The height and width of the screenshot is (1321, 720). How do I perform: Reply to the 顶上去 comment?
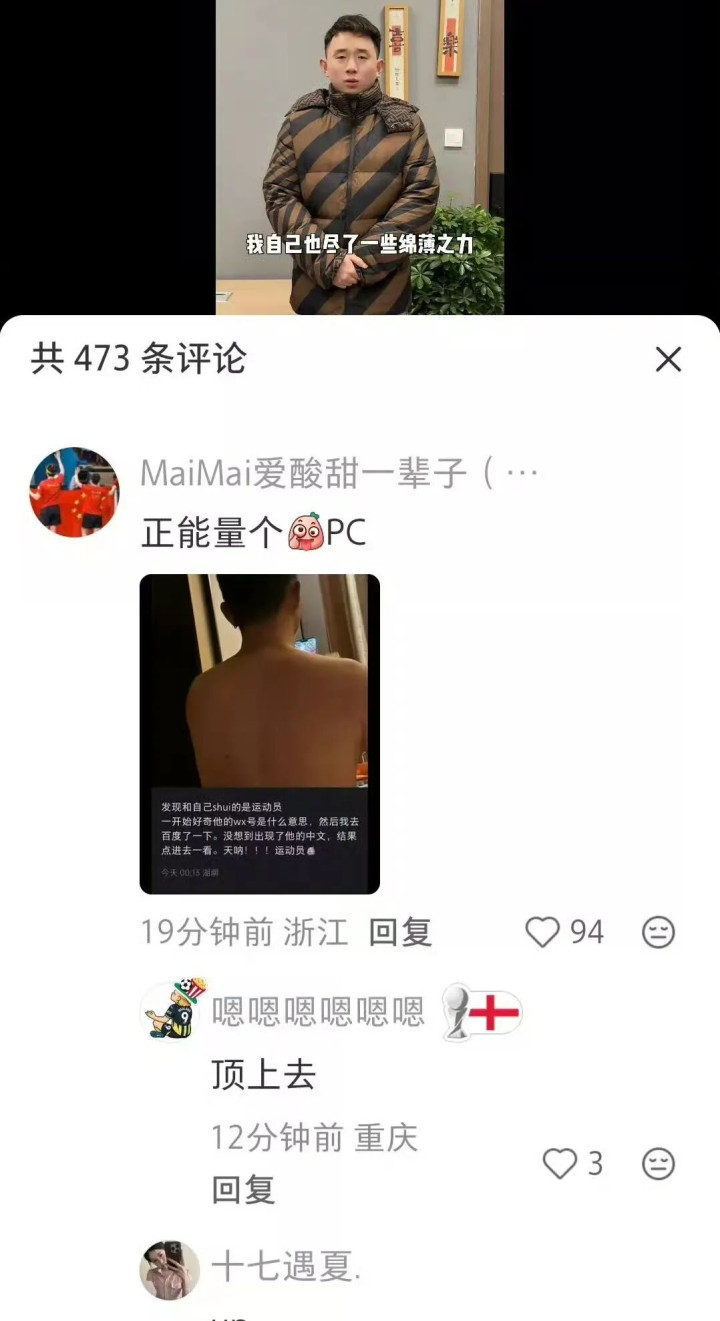243,1190
